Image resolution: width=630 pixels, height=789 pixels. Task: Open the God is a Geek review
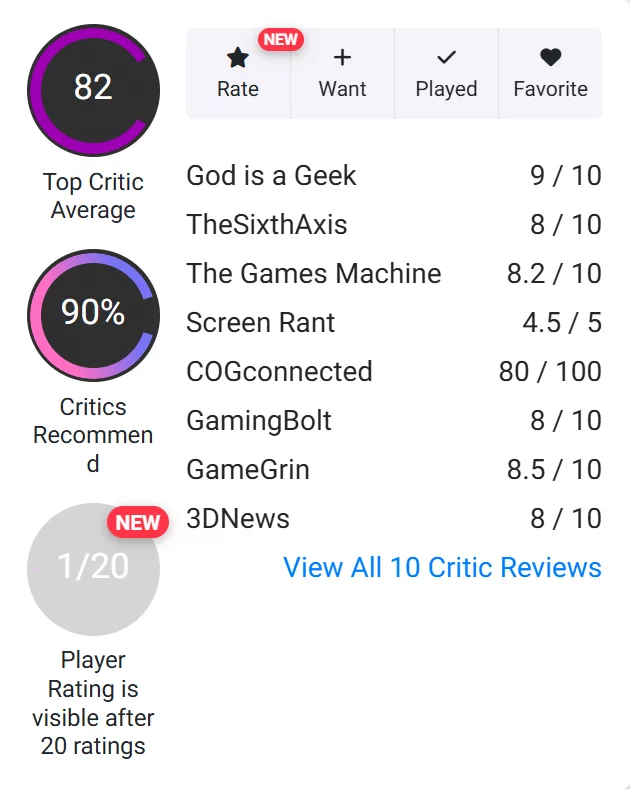(271, 176)
